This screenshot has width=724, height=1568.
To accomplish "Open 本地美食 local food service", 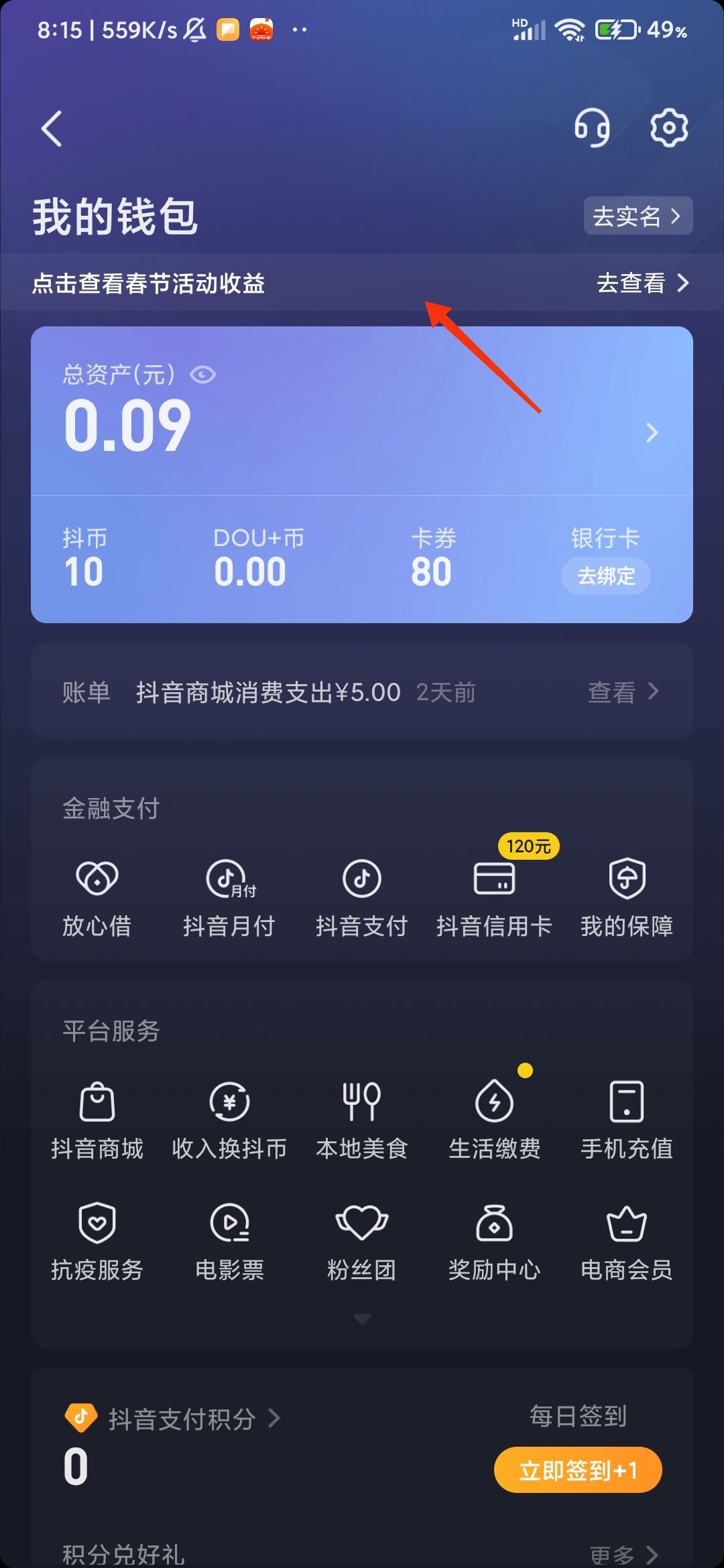I will 361,1119.
